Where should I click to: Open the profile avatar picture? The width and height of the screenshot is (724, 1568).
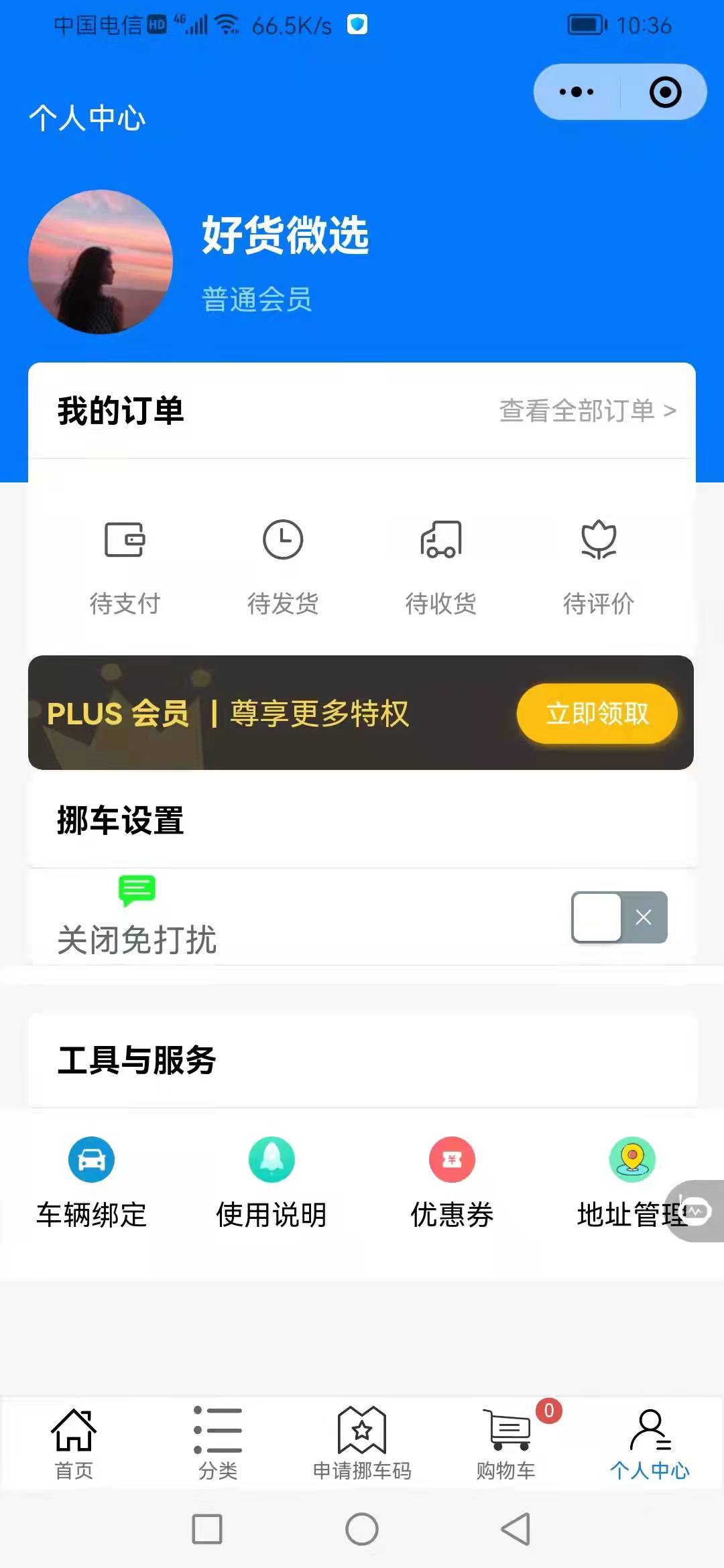(101, 262)
